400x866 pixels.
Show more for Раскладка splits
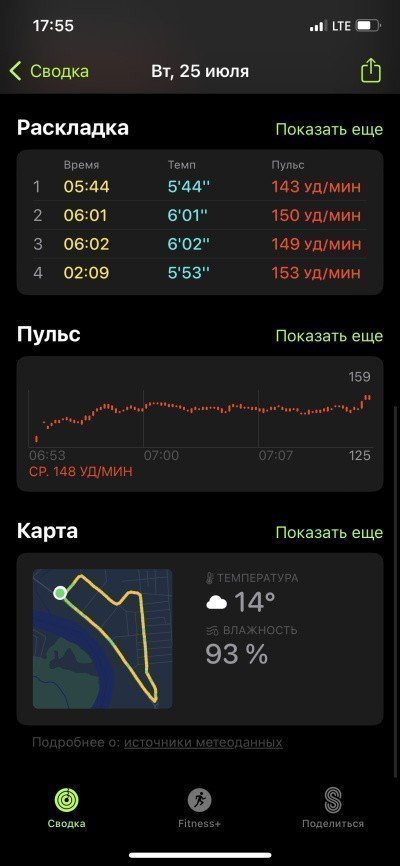tap(329, 129)
